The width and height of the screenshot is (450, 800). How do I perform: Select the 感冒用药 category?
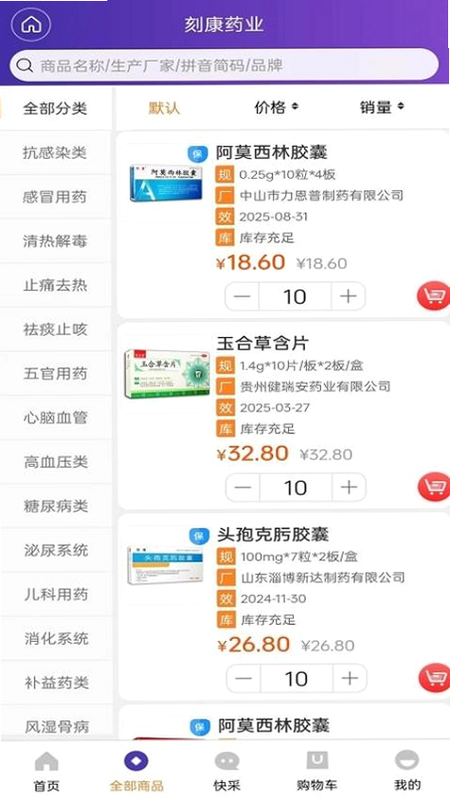coord(55,197)
